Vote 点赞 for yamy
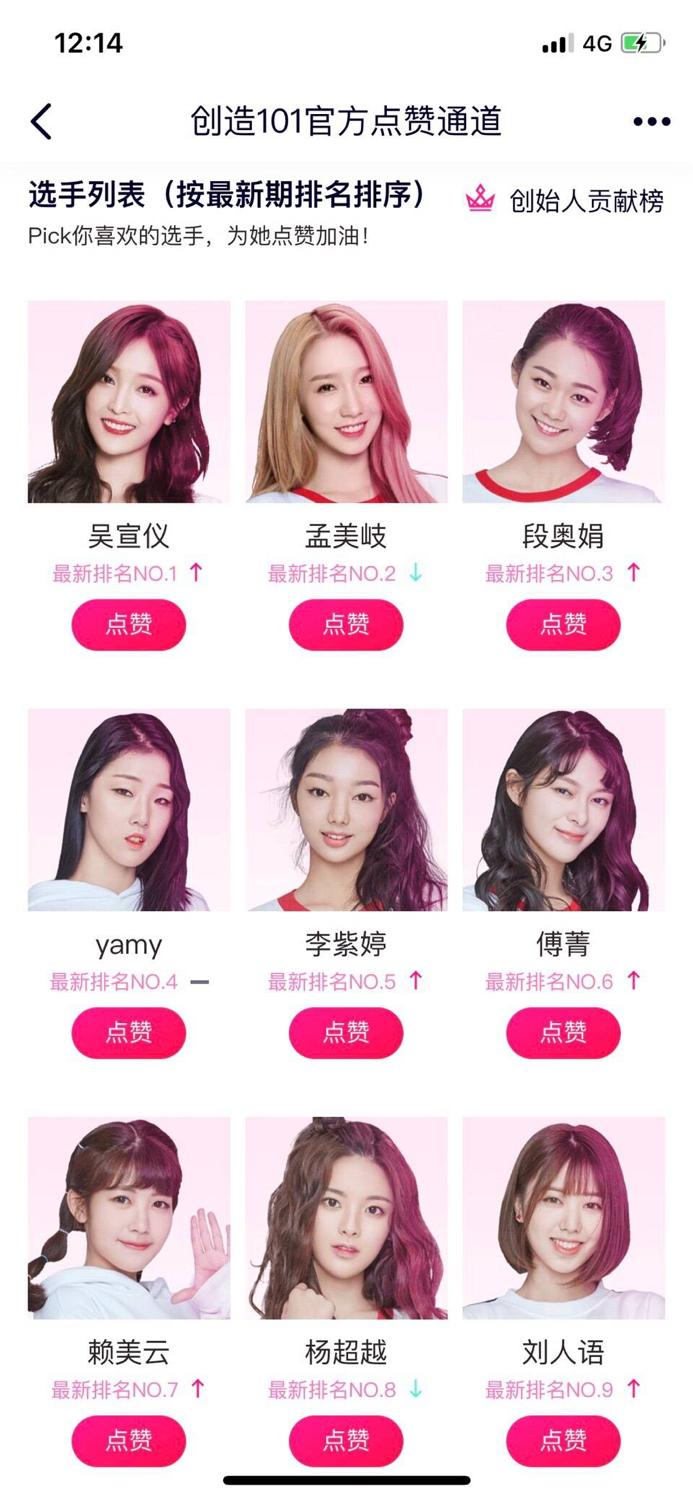 [128, 1033]
